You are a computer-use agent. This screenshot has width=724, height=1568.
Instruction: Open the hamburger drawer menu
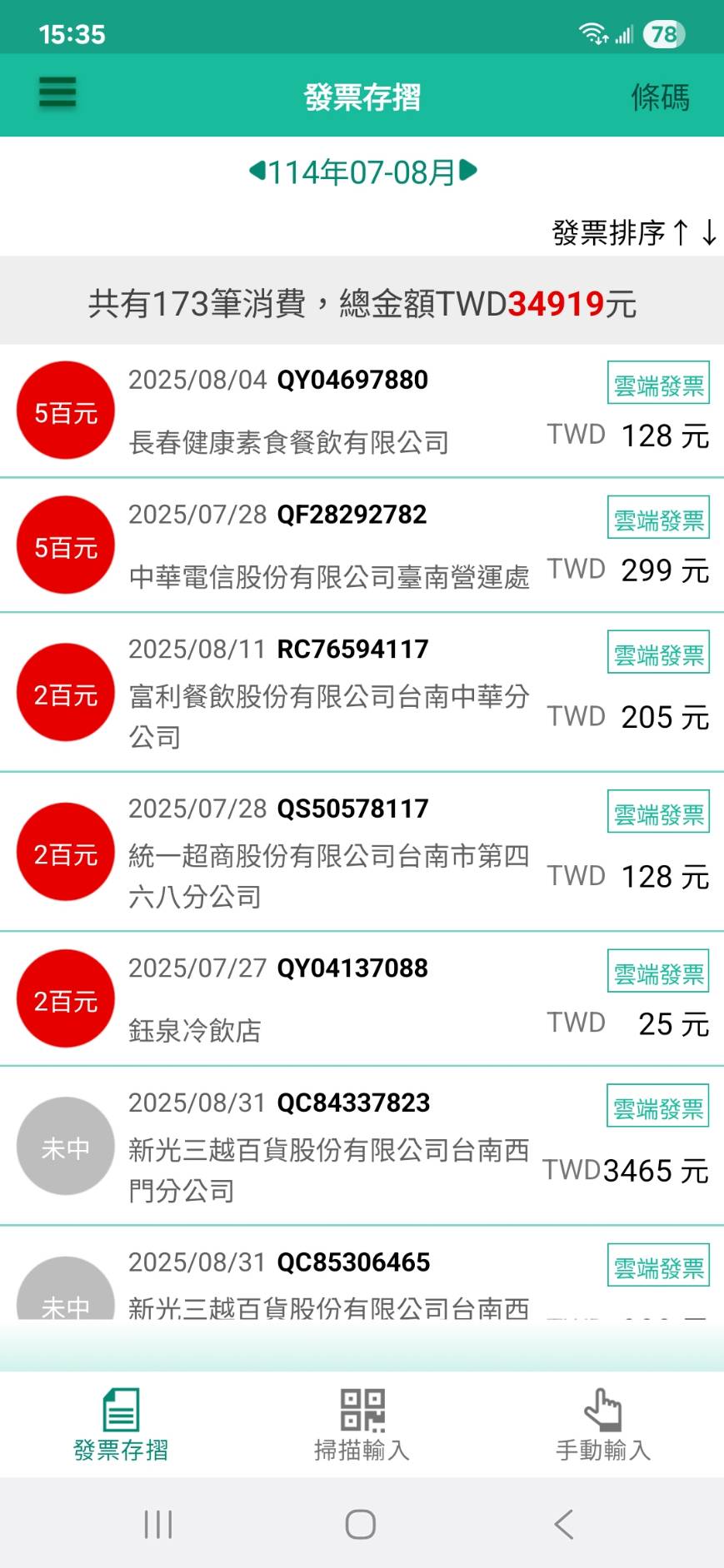(57, 93)
